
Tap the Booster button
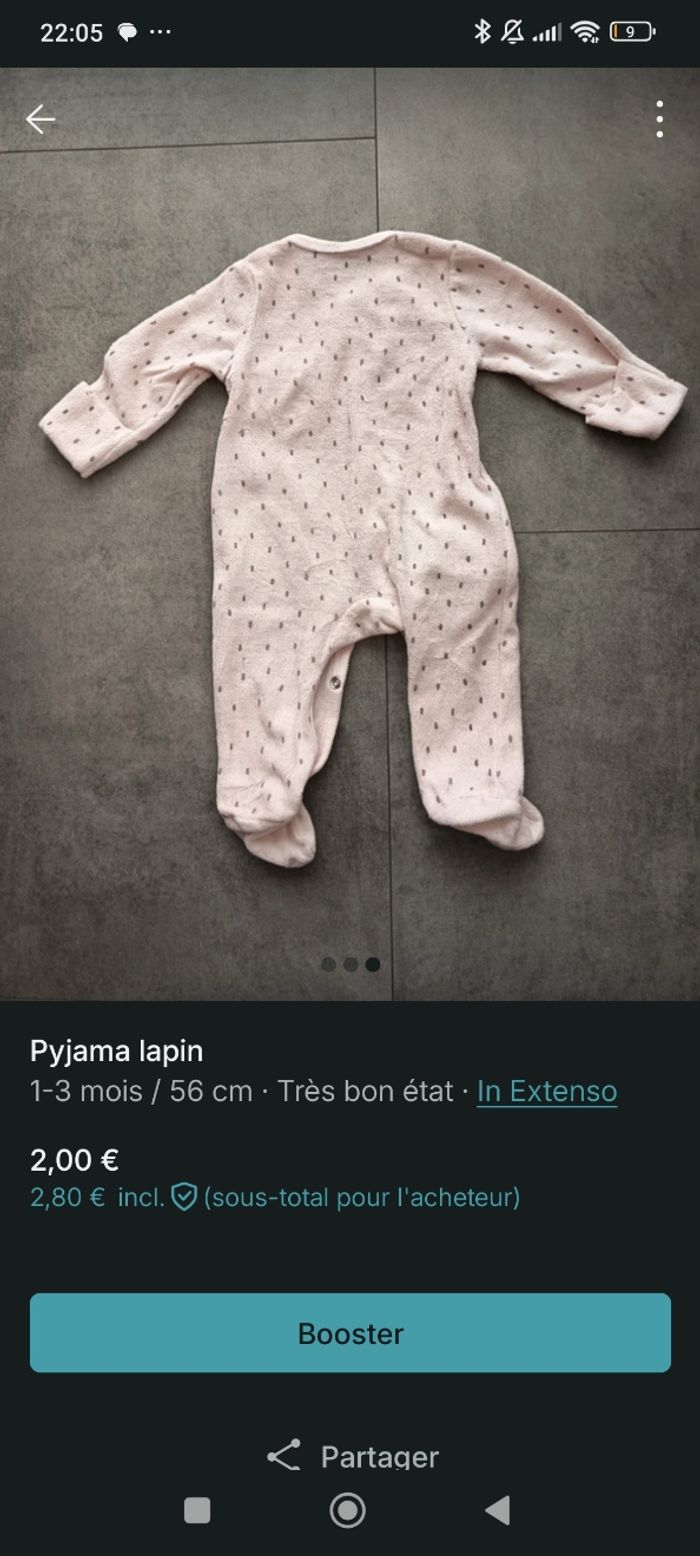(350, 1332)
